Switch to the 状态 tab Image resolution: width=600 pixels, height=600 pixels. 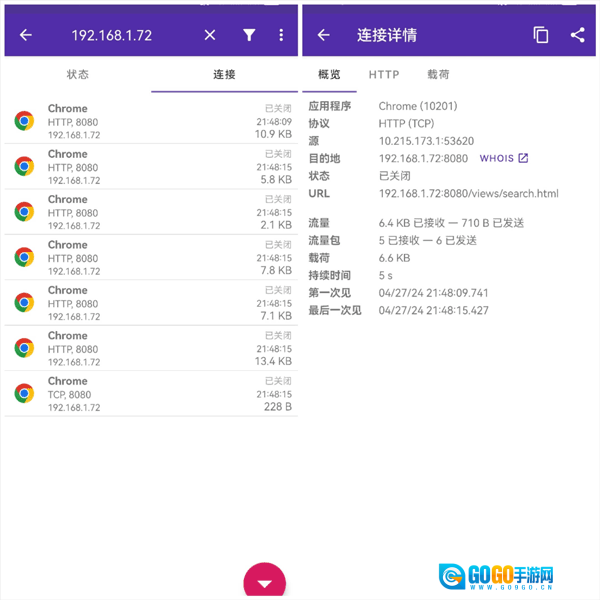coord(77,75)
